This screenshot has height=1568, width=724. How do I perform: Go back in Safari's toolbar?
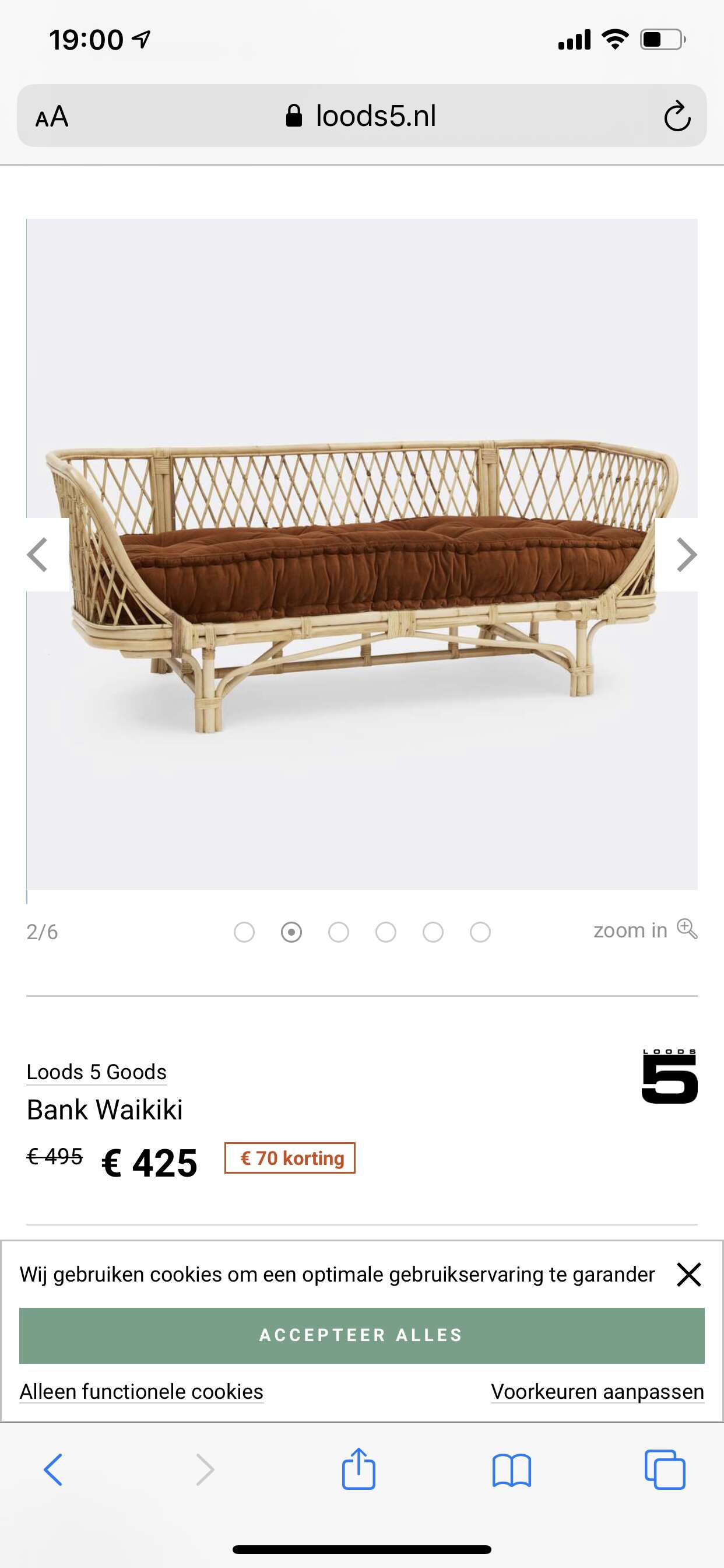coord(53,1469)
